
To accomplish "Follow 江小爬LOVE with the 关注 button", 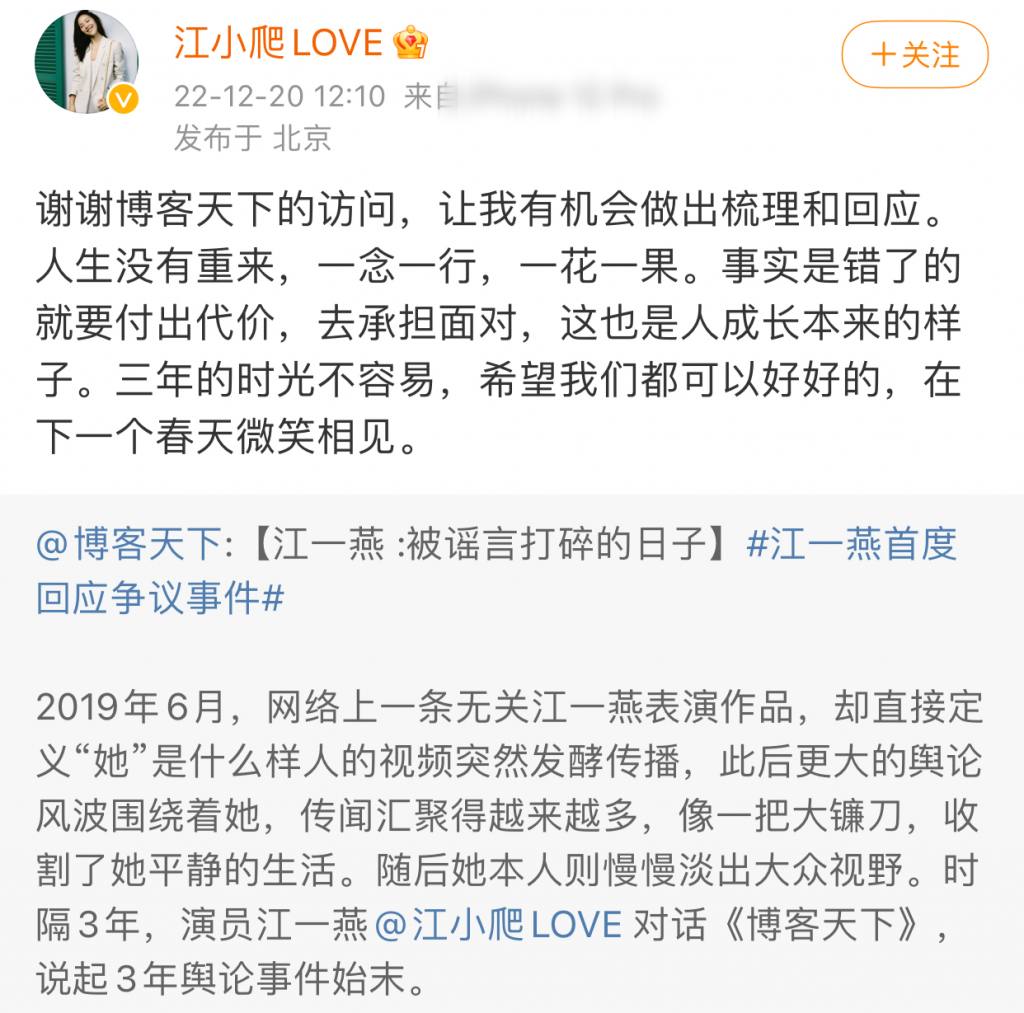I will 914,54.
